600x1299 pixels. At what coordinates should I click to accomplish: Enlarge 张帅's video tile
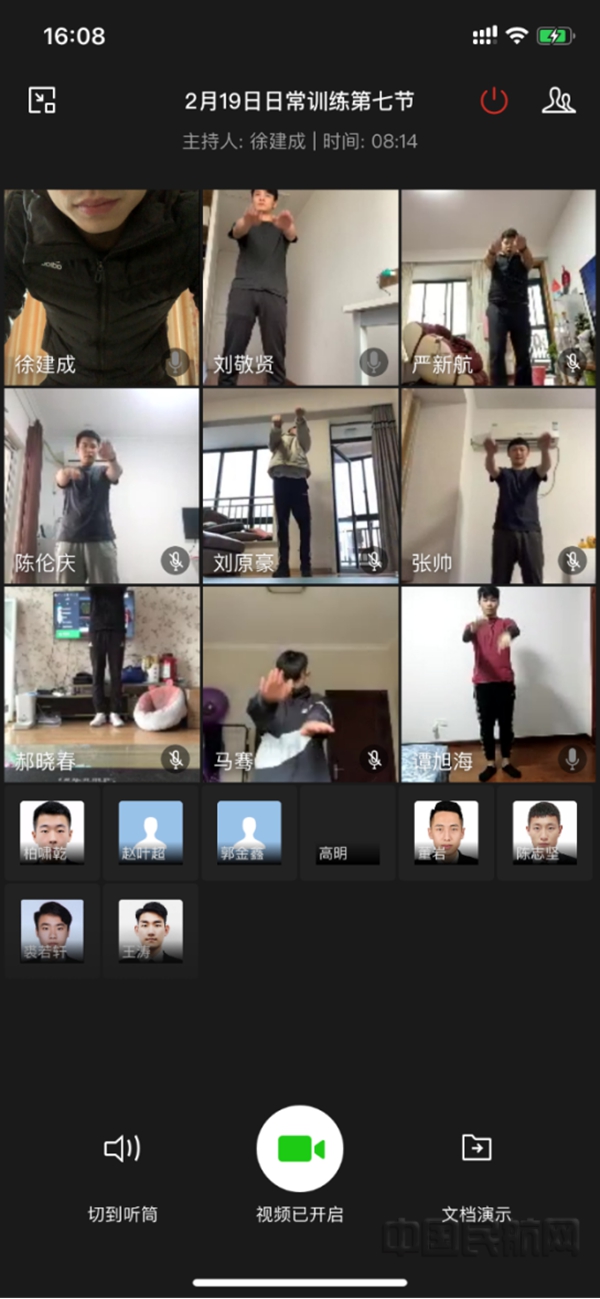[497, 485]
